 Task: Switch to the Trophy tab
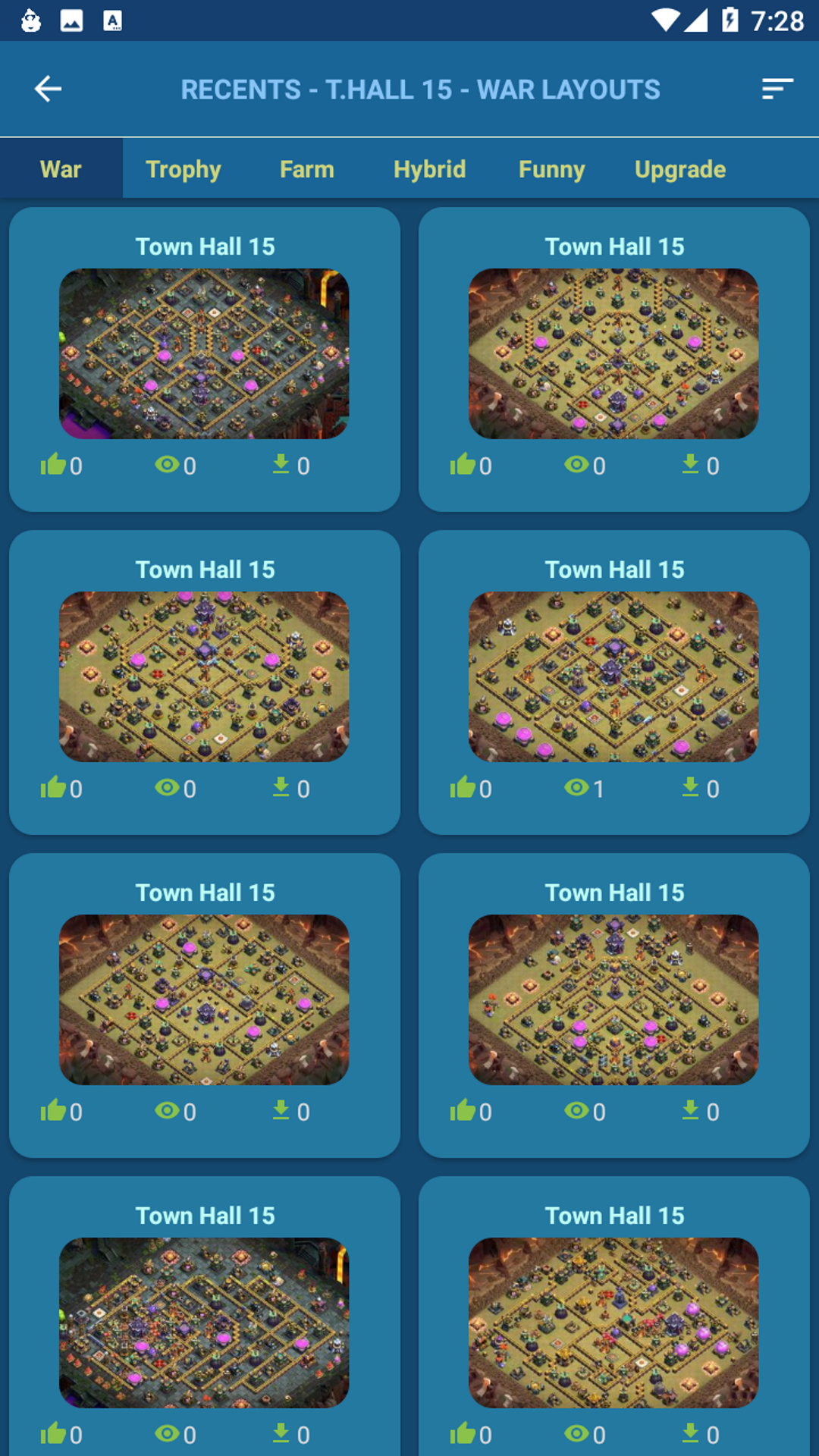pyautogui.click(x=184, y=169)
